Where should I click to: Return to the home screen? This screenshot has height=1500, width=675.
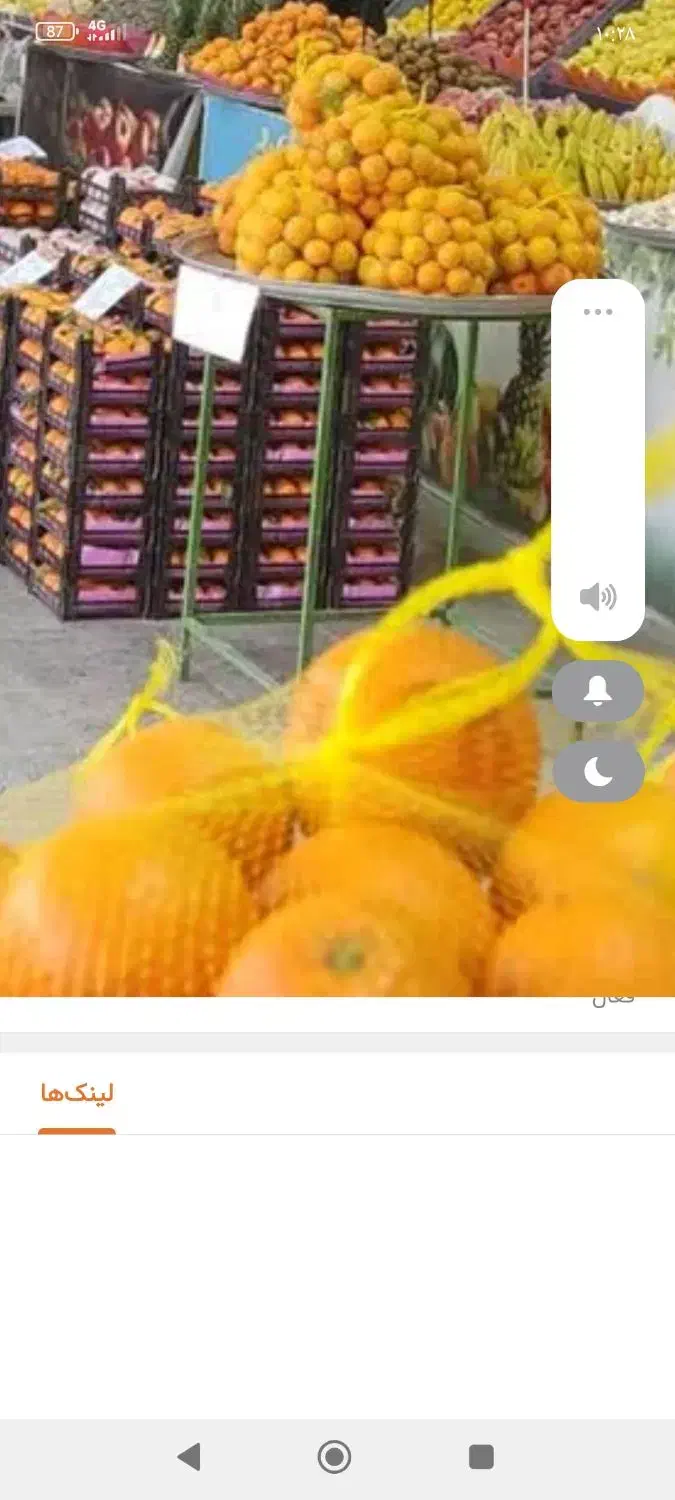click(335, 1456)
